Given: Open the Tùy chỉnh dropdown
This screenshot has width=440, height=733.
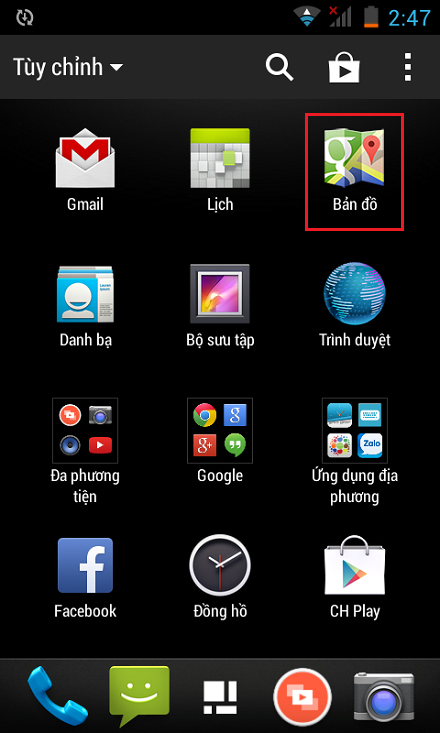Looking at the screenshot, I should coord(68,67).
